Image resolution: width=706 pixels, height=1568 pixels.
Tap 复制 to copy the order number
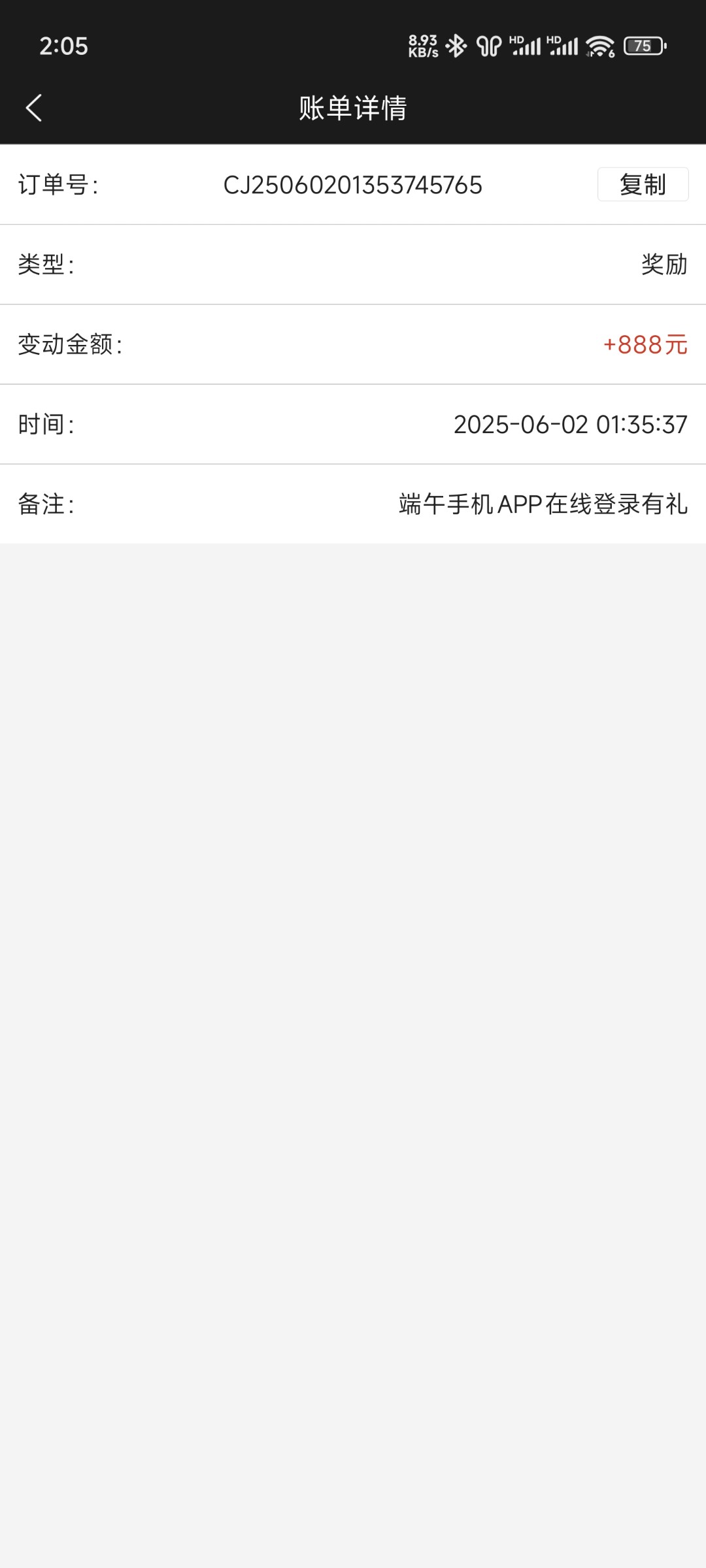[643, 185]
